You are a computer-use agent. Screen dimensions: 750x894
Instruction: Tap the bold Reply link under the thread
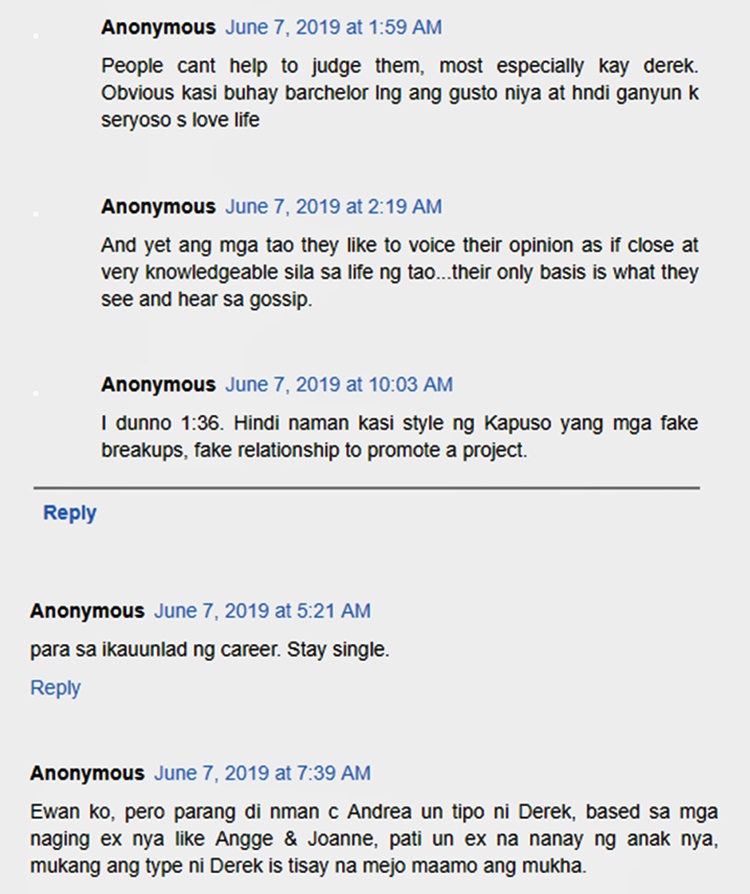point(69,513)
